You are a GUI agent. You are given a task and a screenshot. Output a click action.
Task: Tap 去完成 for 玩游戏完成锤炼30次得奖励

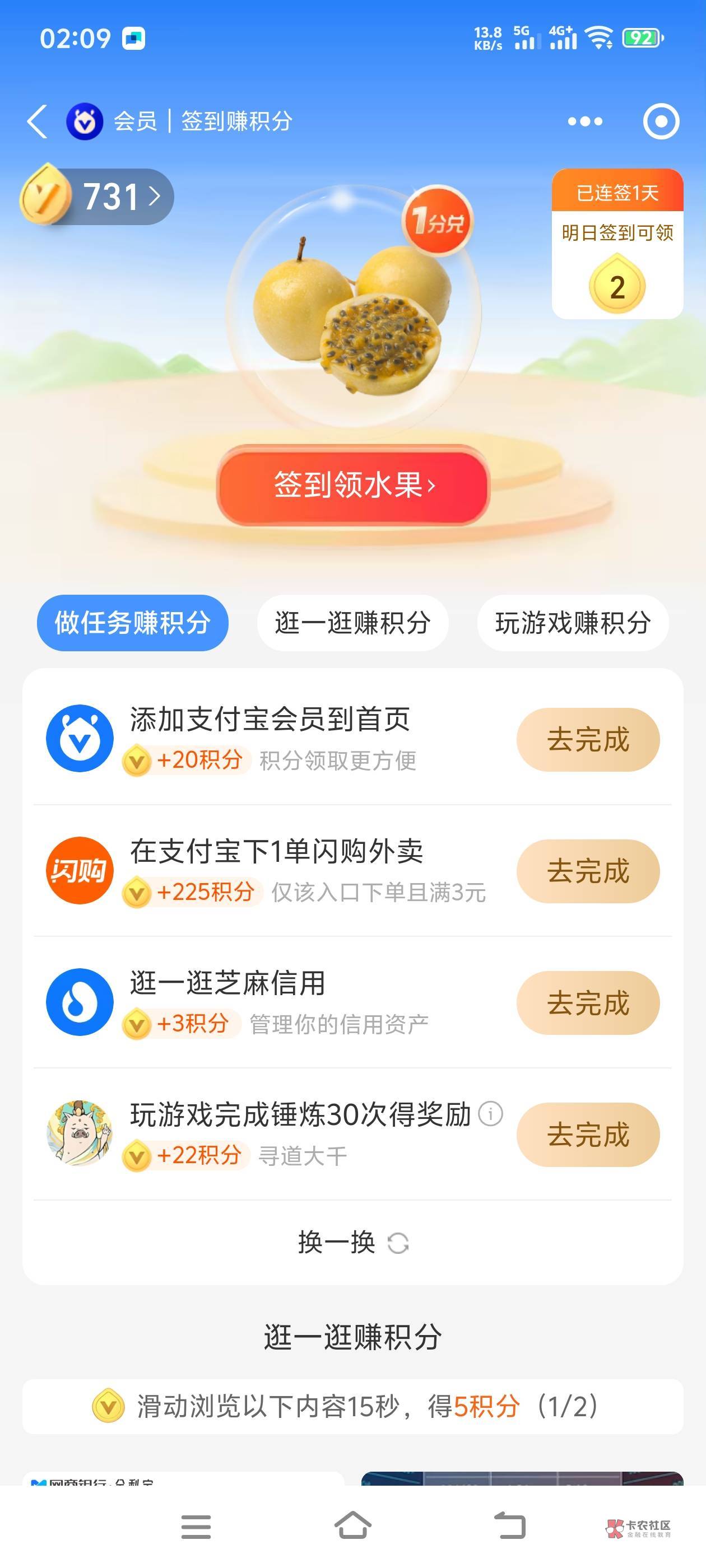[x=588, y=1134]
